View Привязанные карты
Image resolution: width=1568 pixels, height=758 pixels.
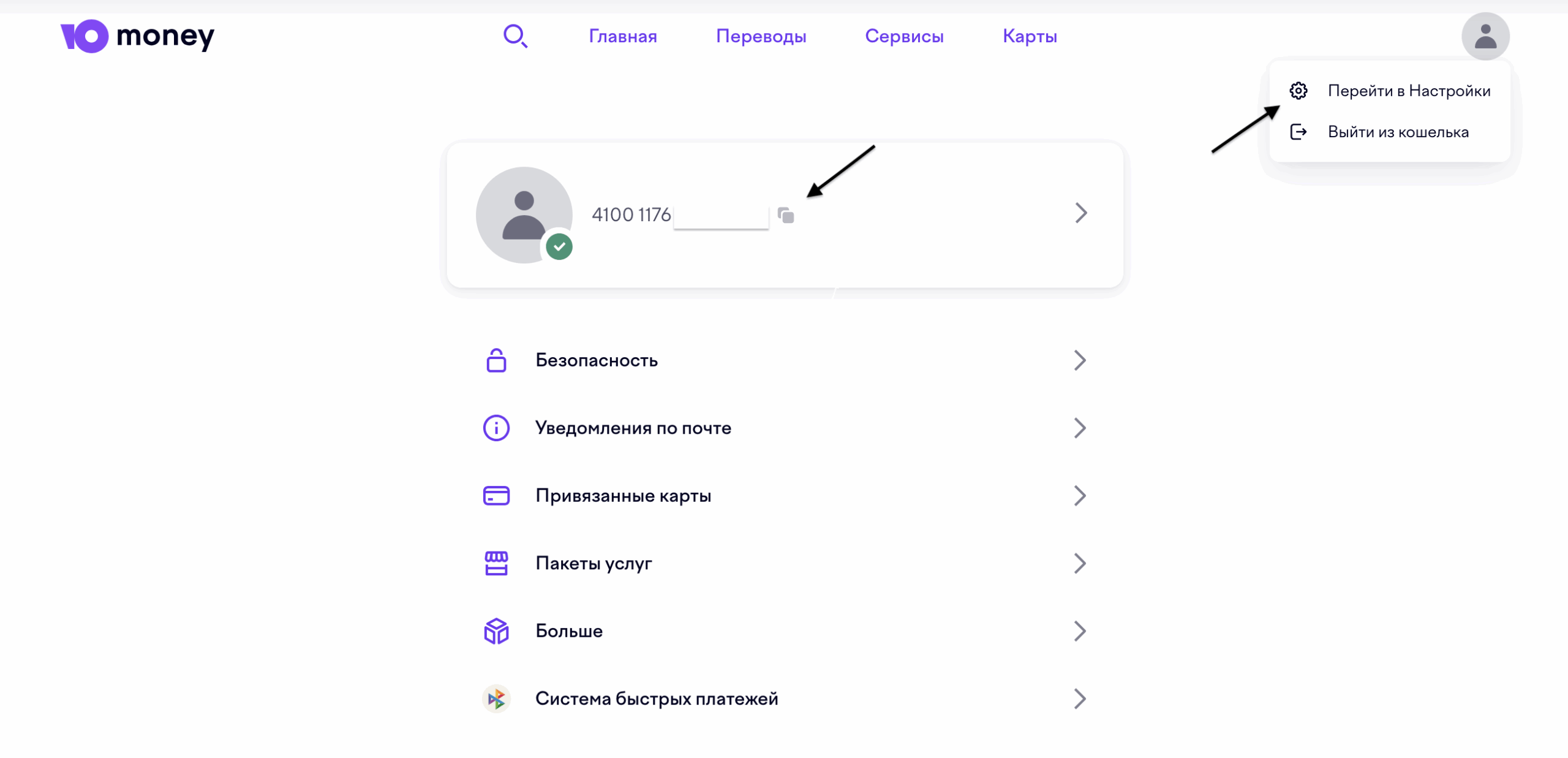click(623, 495)
